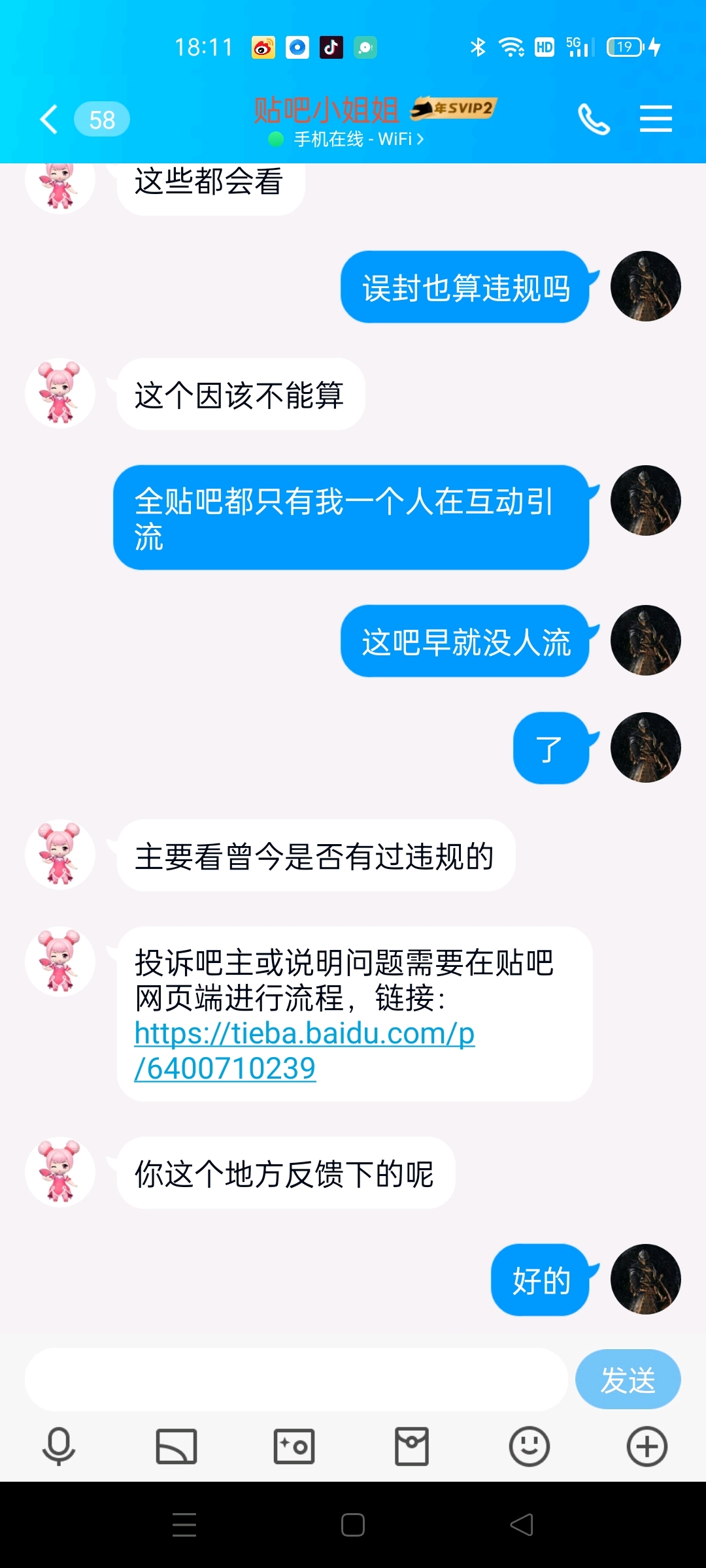This screenshot has width=706, height=1568.
Task: Tap the 发送 button
Action: 628,1379
